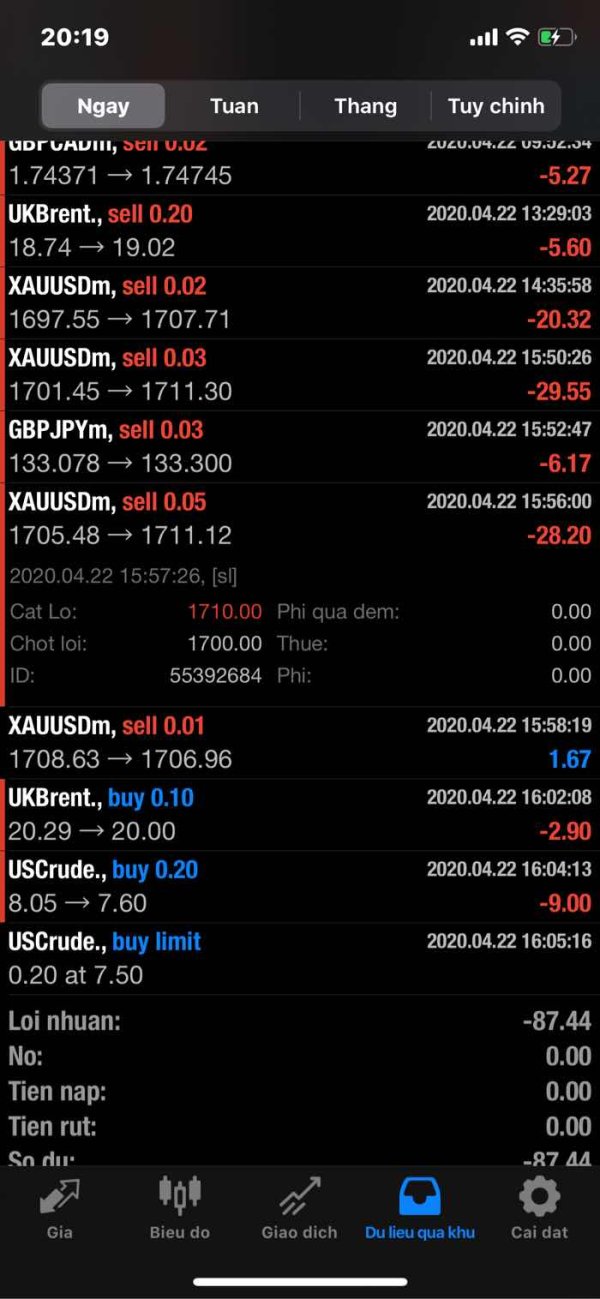Expand the XAUUSDm sell 0.03 trade
Screen dimensions: 600x1299
coord(300,375)
